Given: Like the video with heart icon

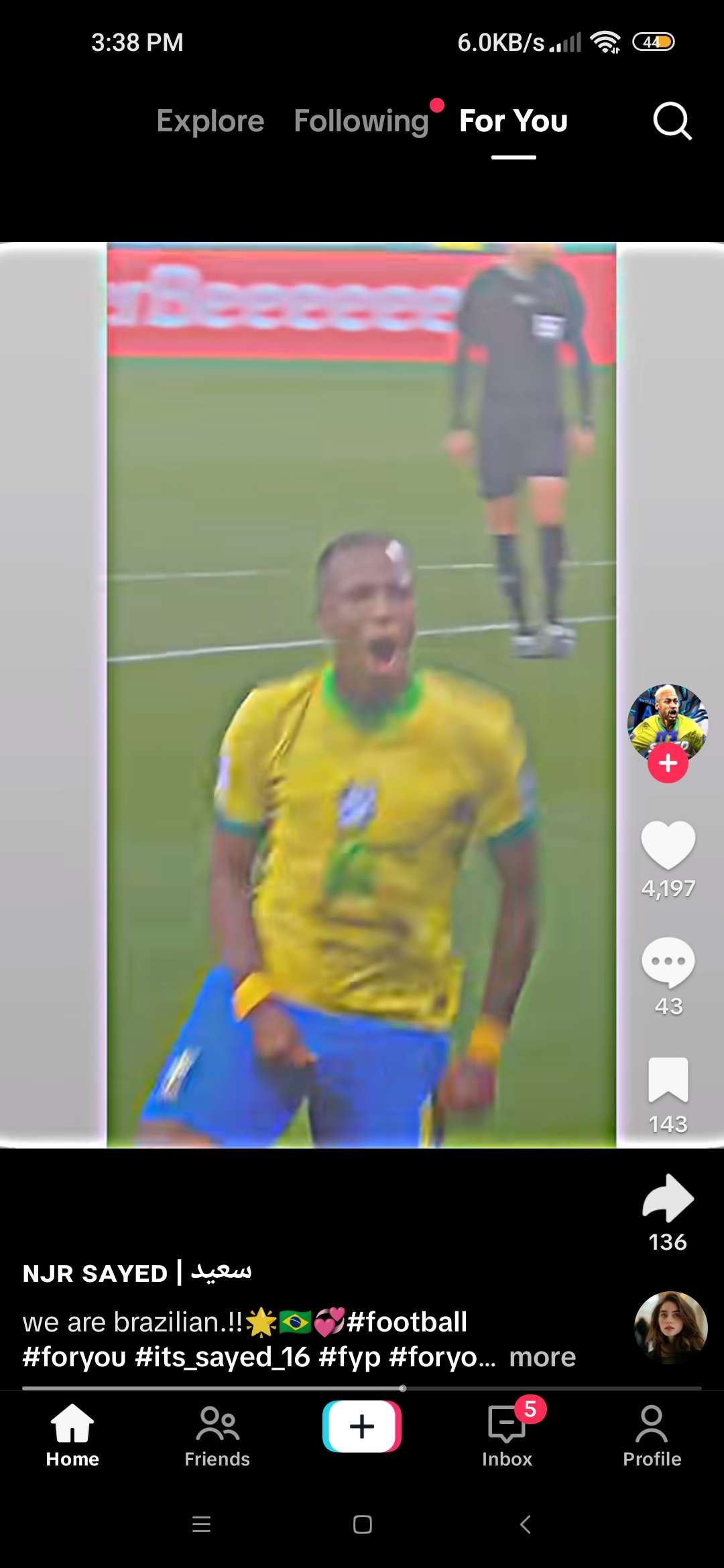Looking at the screenshot, I should coord(668,844).
